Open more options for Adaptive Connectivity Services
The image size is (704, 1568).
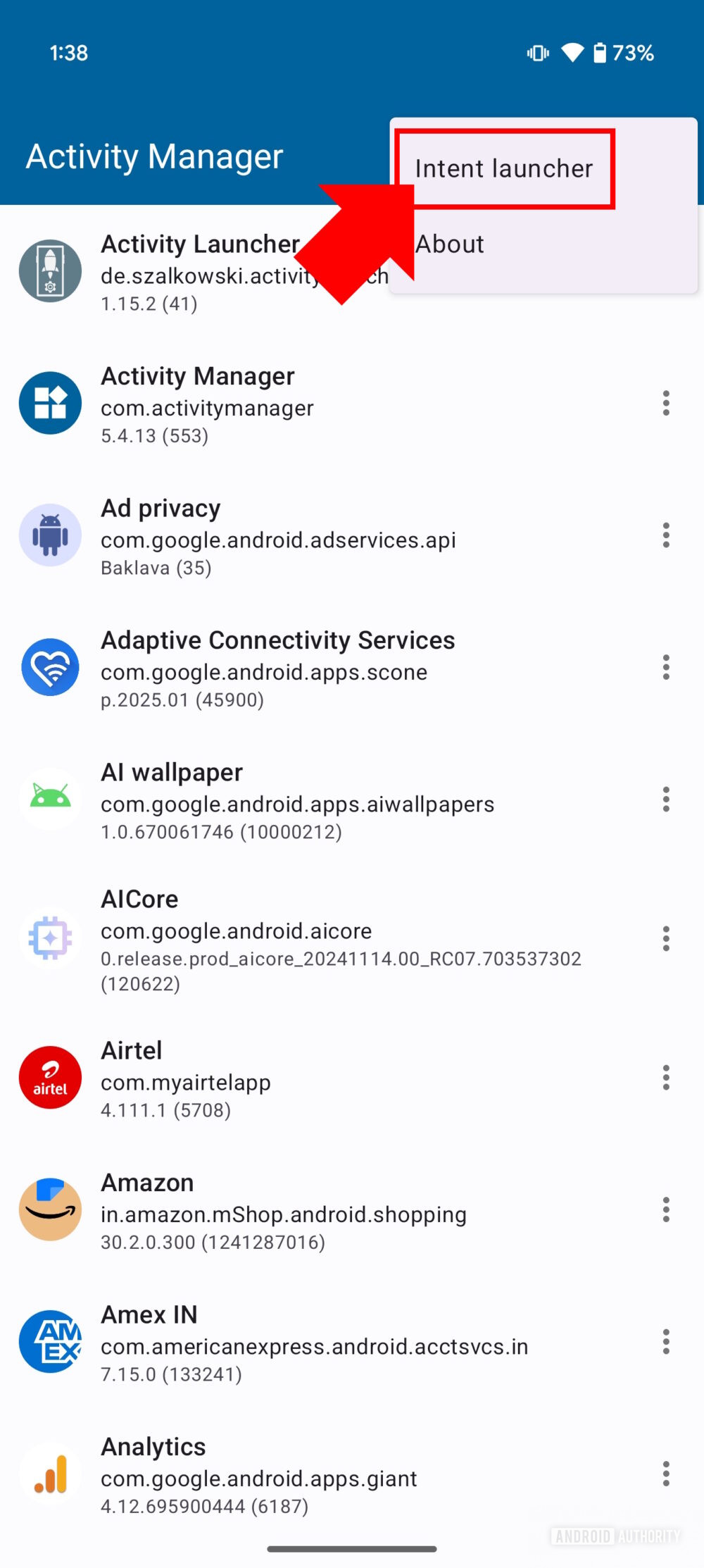pos(665,668)
